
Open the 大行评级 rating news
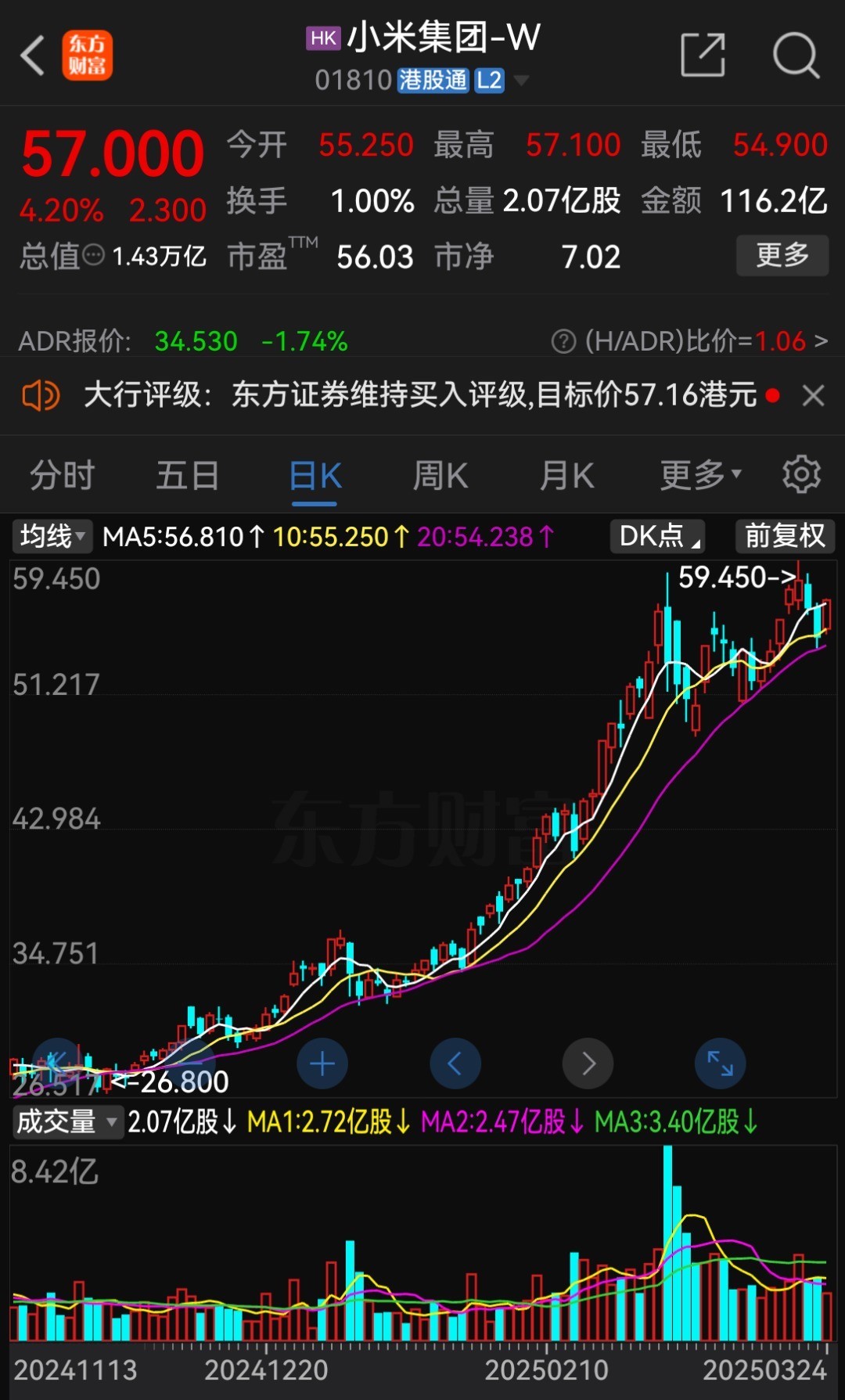click(x=420, y=395)
